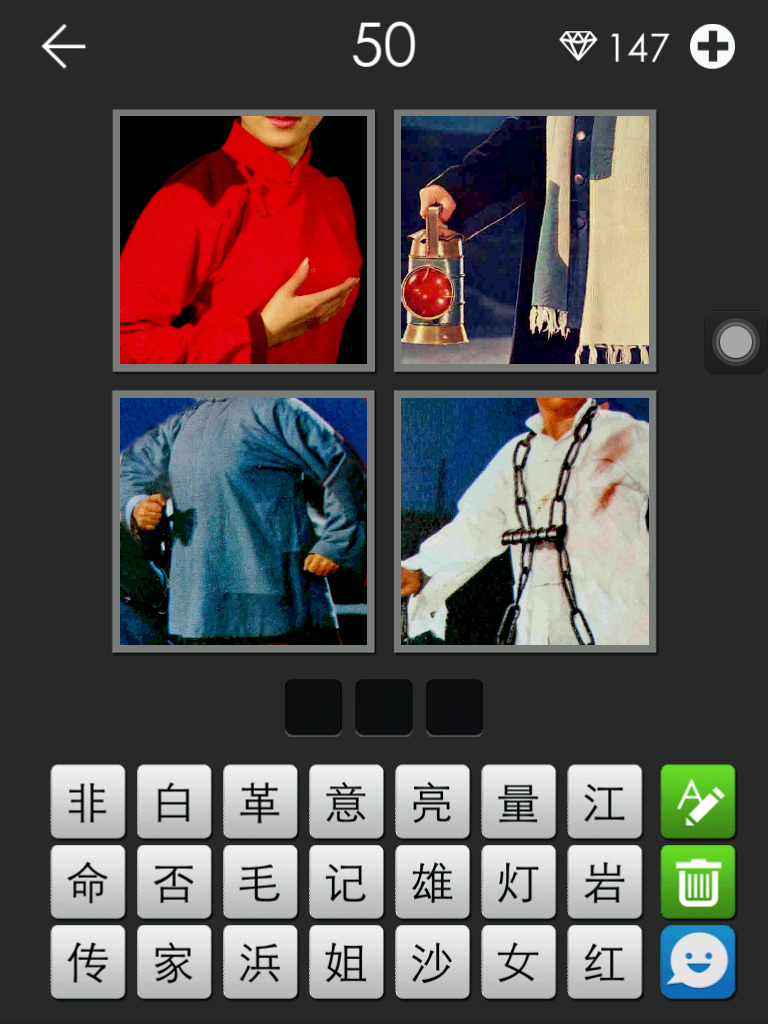This screenshot has width=768, height=1024.
Task: Select the character 记
Action: coord(346,882)
